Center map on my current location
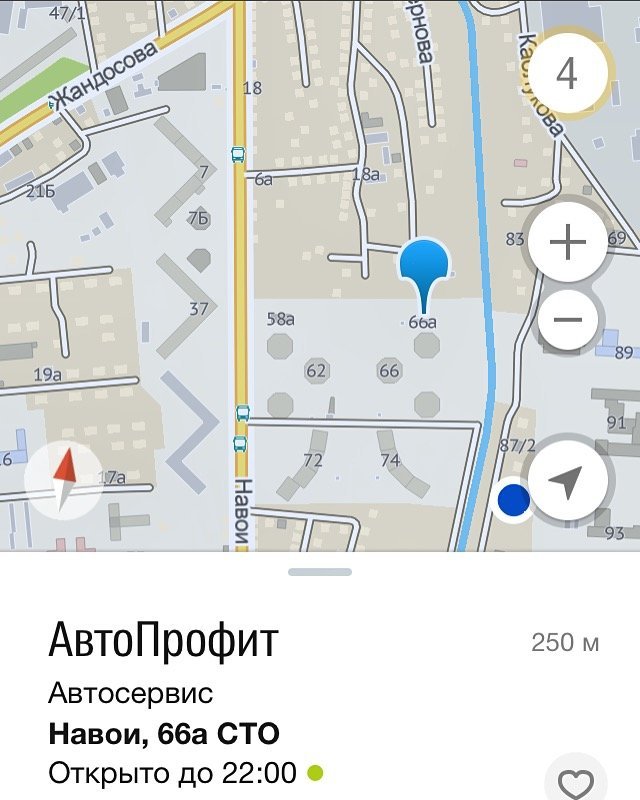Screen dimensions: 640x800 pos(567,482)
